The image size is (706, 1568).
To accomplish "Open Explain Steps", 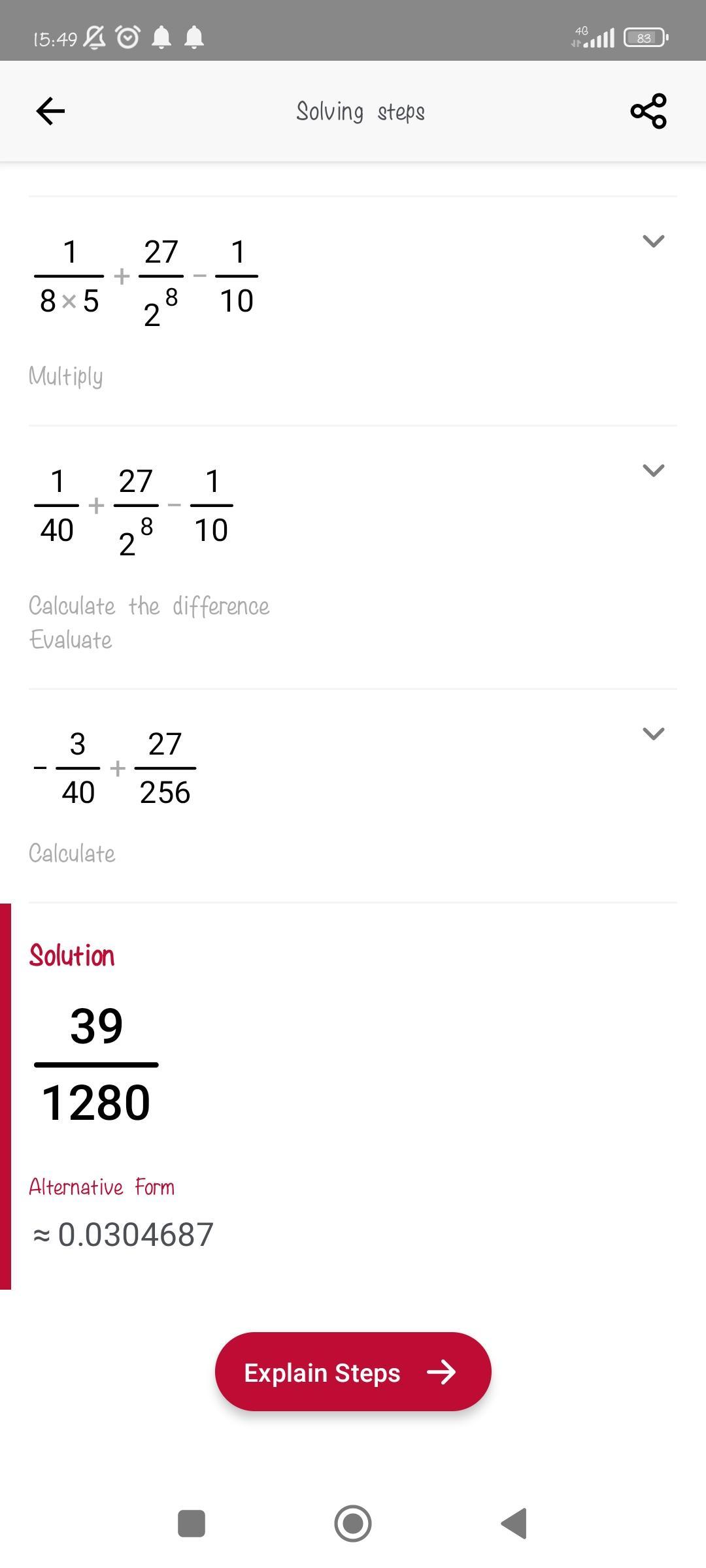I will [353, 1372].
